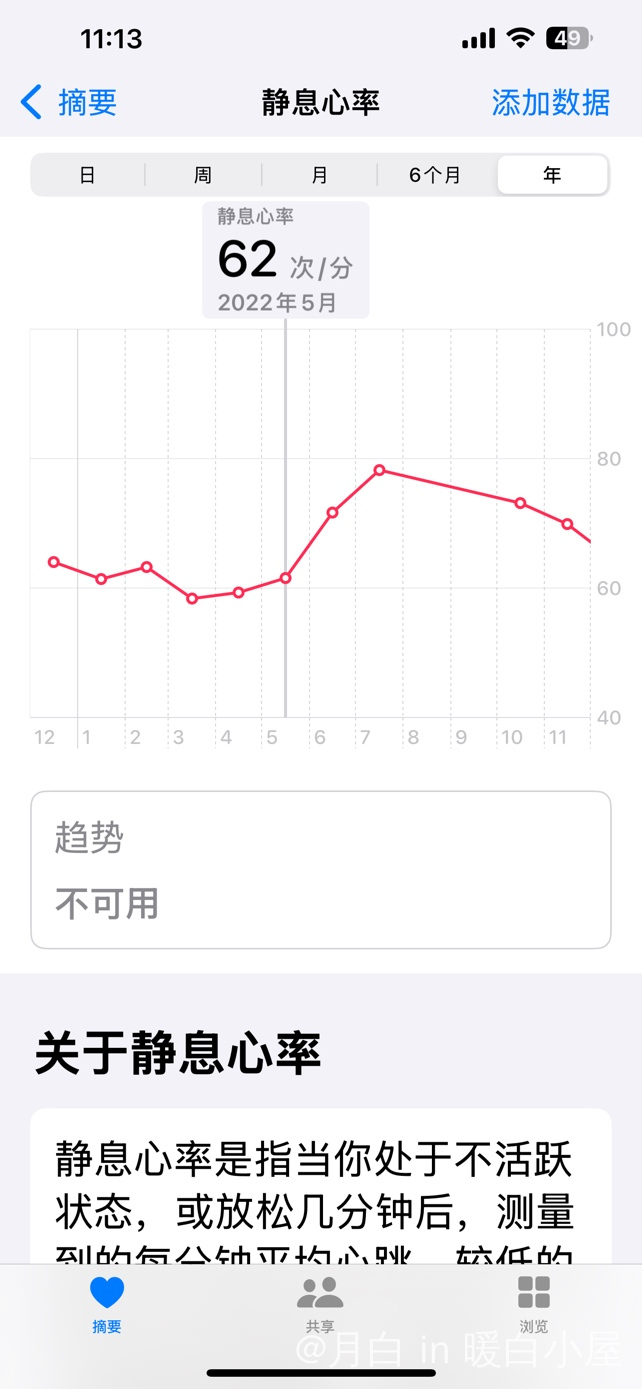Switch to the 周 view
The height and width of the screenshot is (1389, 642).
point(203,175)
